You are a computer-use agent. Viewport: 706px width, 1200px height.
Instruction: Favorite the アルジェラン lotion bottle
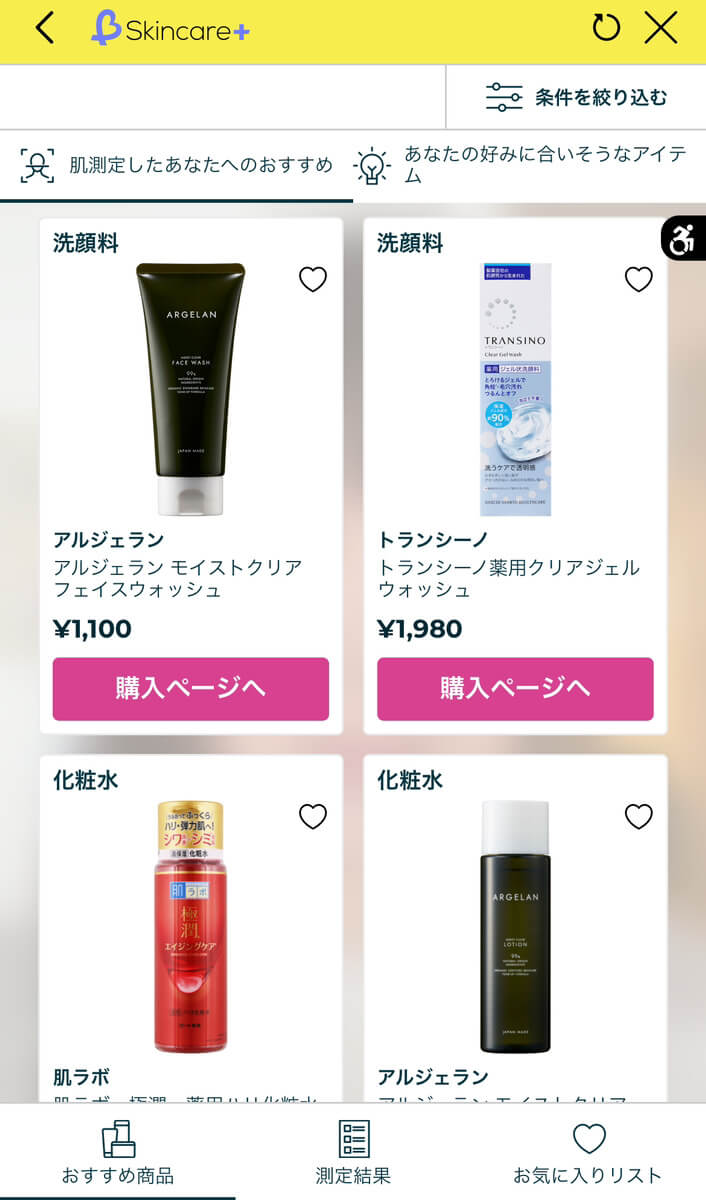(638, 816)
